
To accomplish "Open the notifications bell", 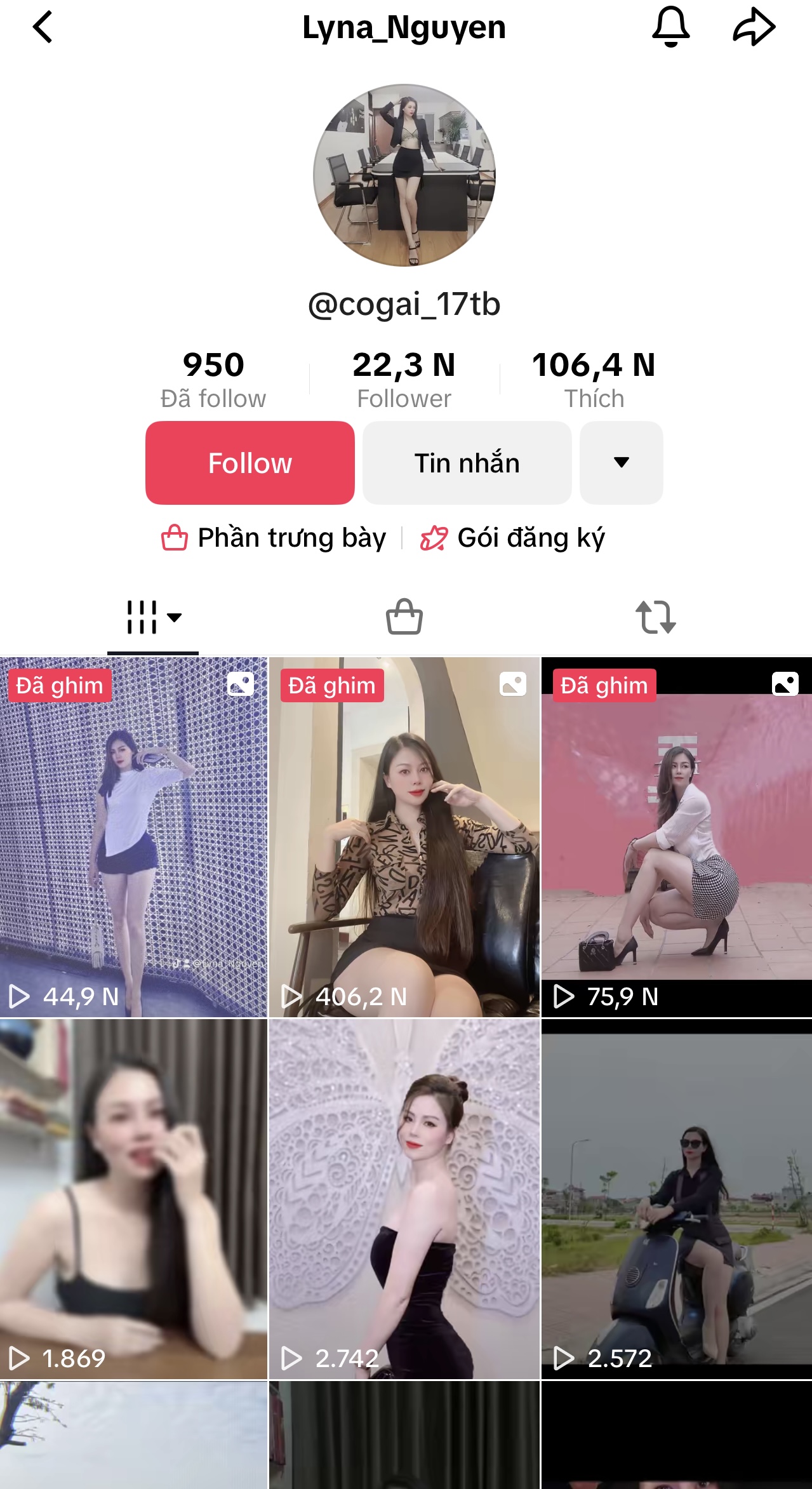I will tap(670, 27).
